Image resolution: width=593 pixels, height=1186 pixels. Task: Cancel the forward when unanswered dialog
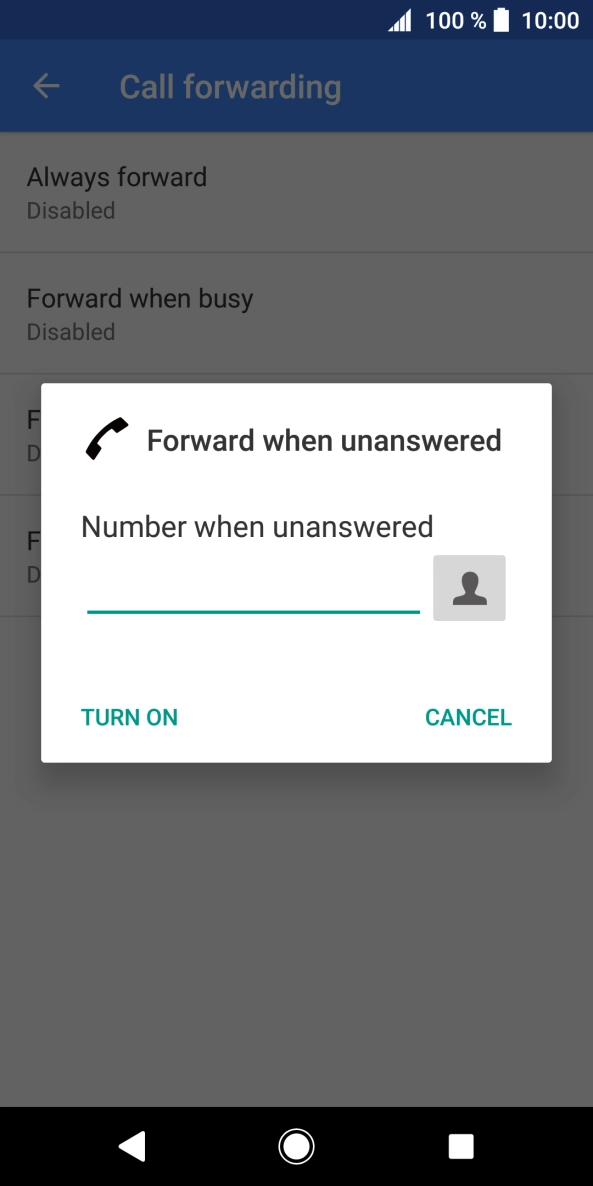(x=468, y=717)
